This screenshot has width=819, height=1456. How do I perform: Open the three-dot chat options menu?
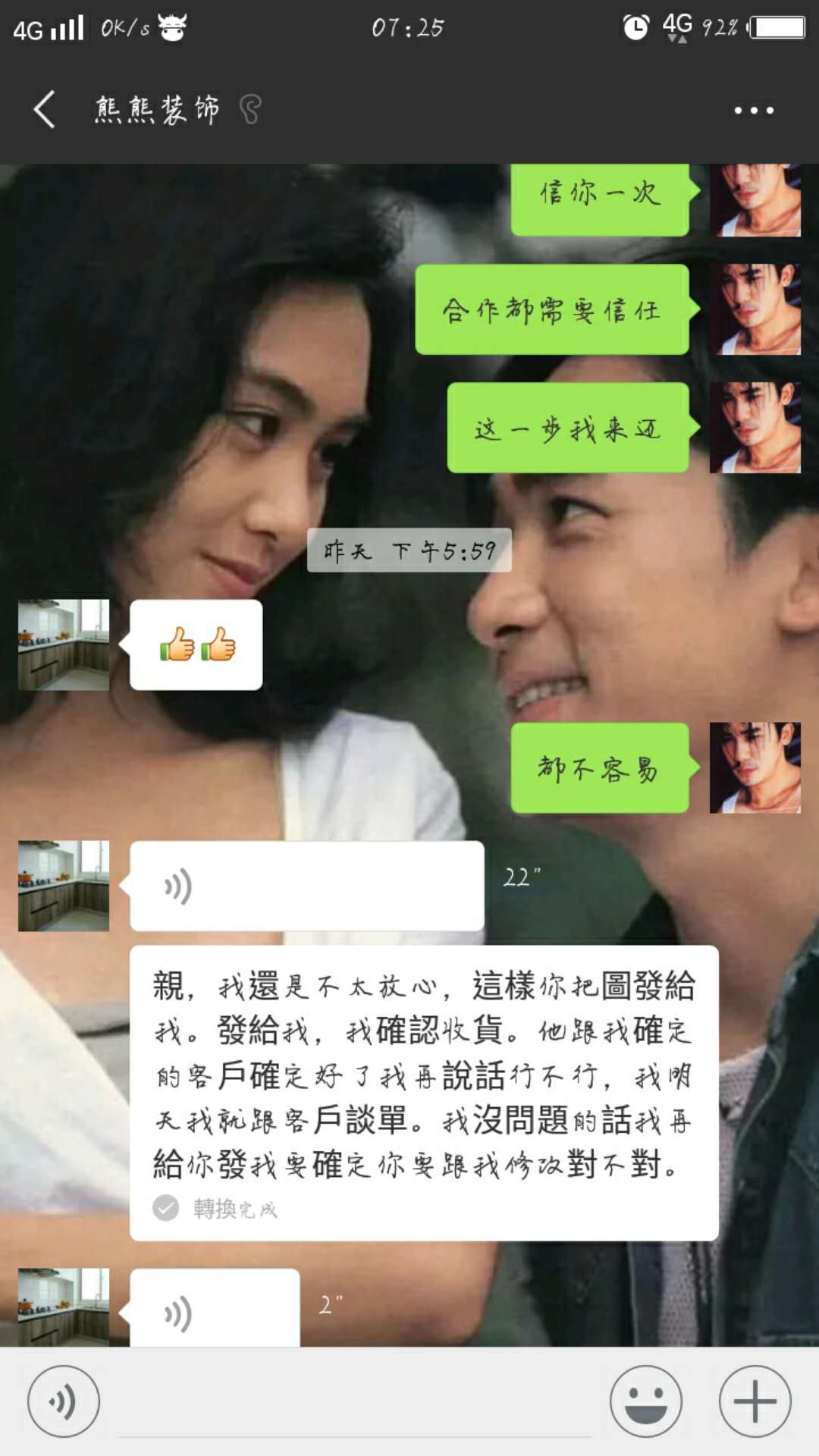pyautogui.click(x=753, y=111)
